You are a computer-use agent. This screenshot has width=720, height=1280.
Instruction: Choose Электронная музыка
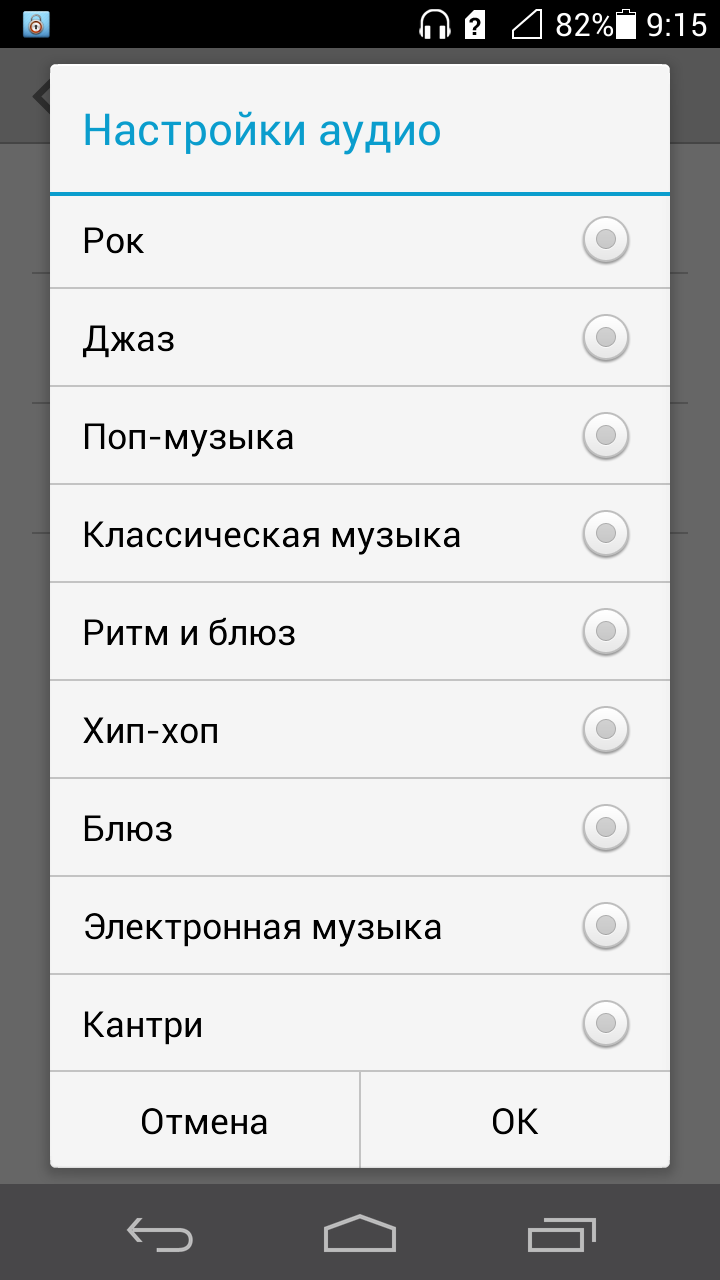(360, 926)
